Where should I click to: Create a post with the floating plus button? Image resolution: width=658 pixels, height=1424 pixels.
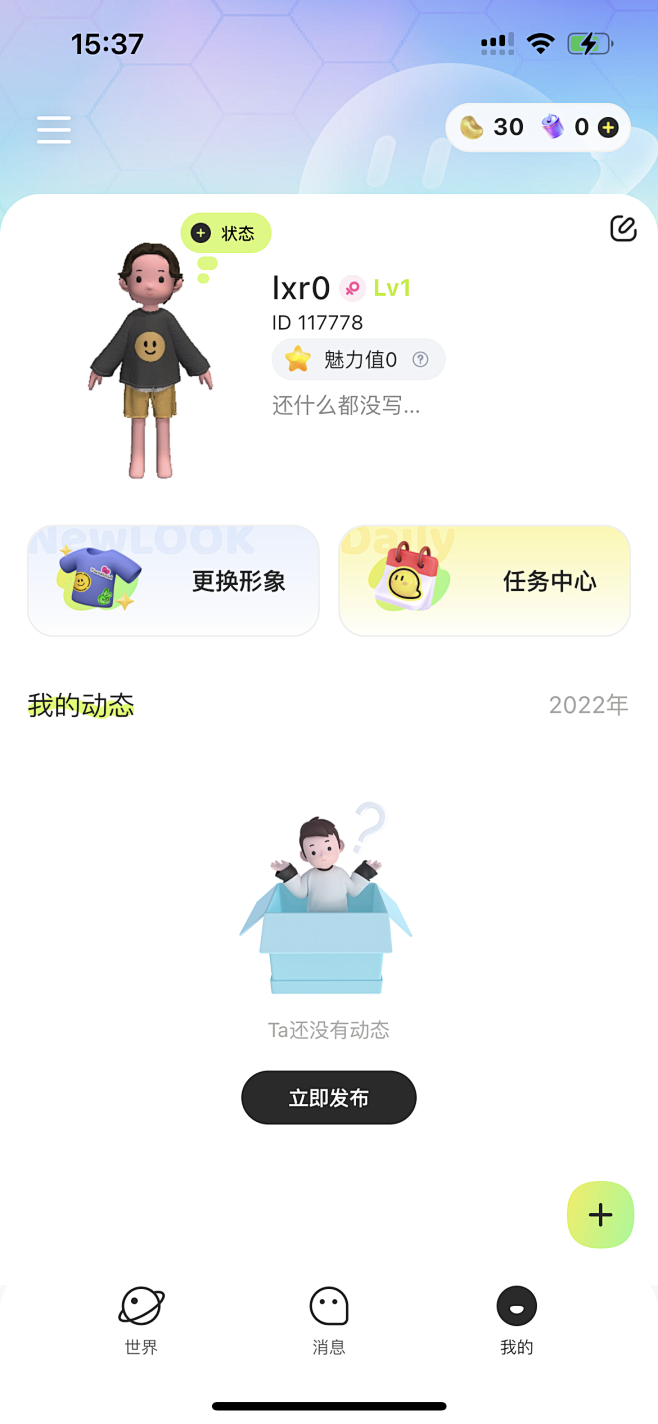(600, 1215)
